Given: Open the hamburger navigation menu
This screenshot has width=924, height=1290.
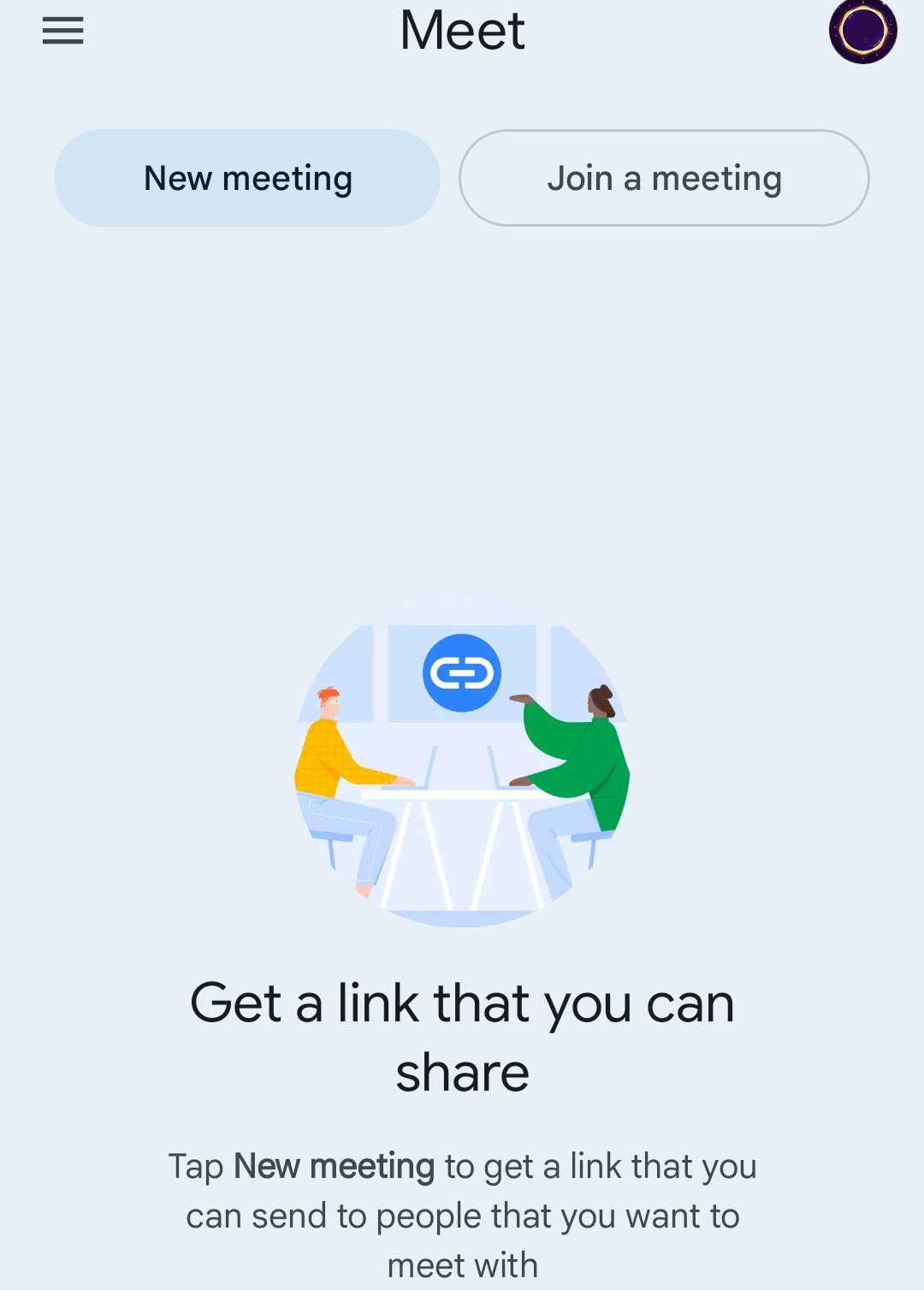Looking at the screenshot, I should pyautogui.click(x=62, y=31).
